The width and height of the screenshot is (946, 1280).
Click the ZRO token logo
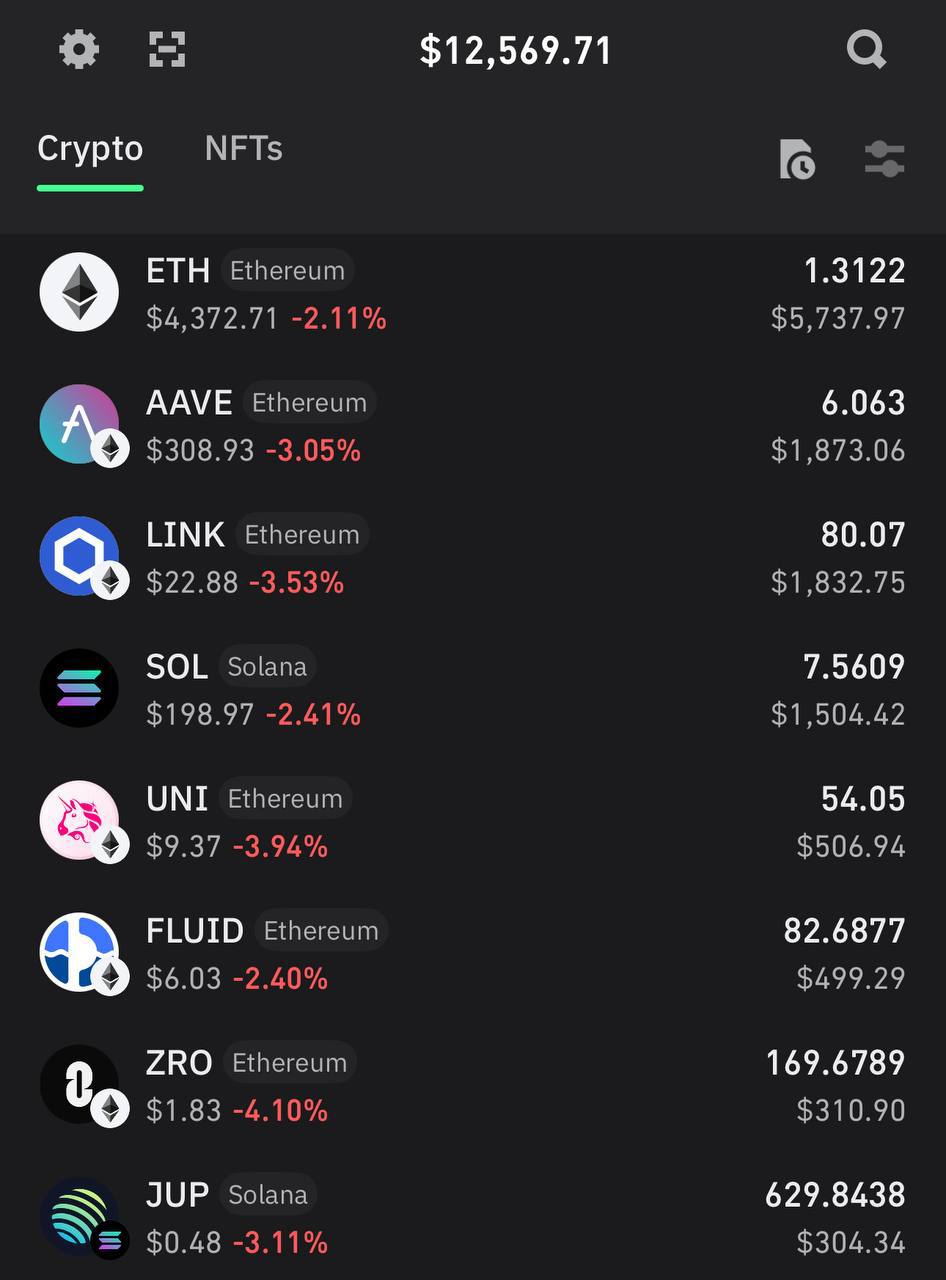[79, 1083]
